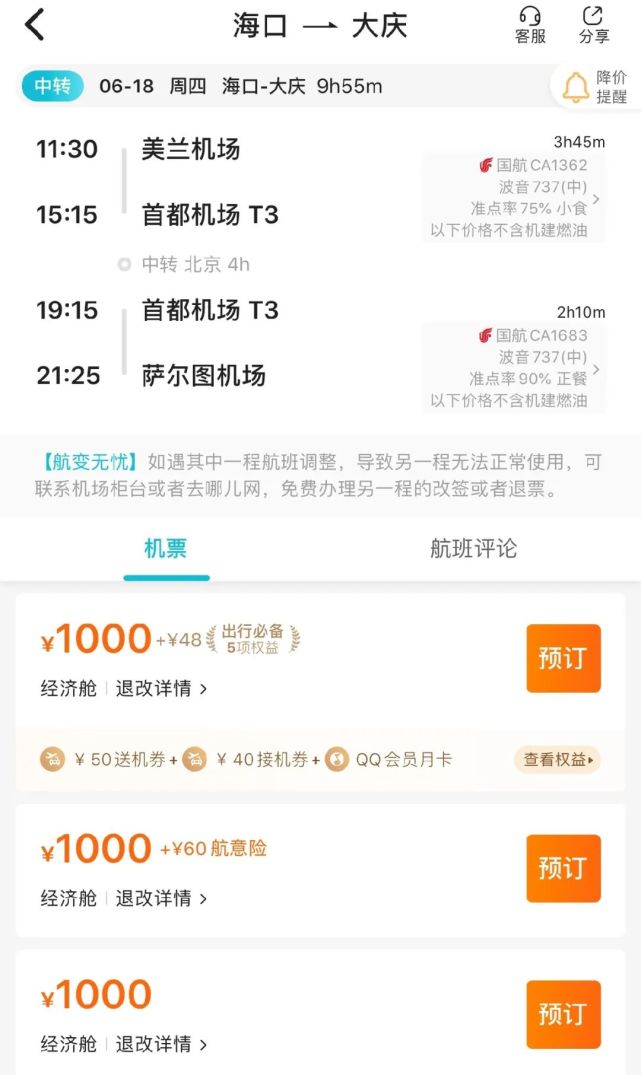This screenshot has height=1075, width=641.
Task: Book the ¥1000+¥60 航意险 fare
Action: pos(563,868)
